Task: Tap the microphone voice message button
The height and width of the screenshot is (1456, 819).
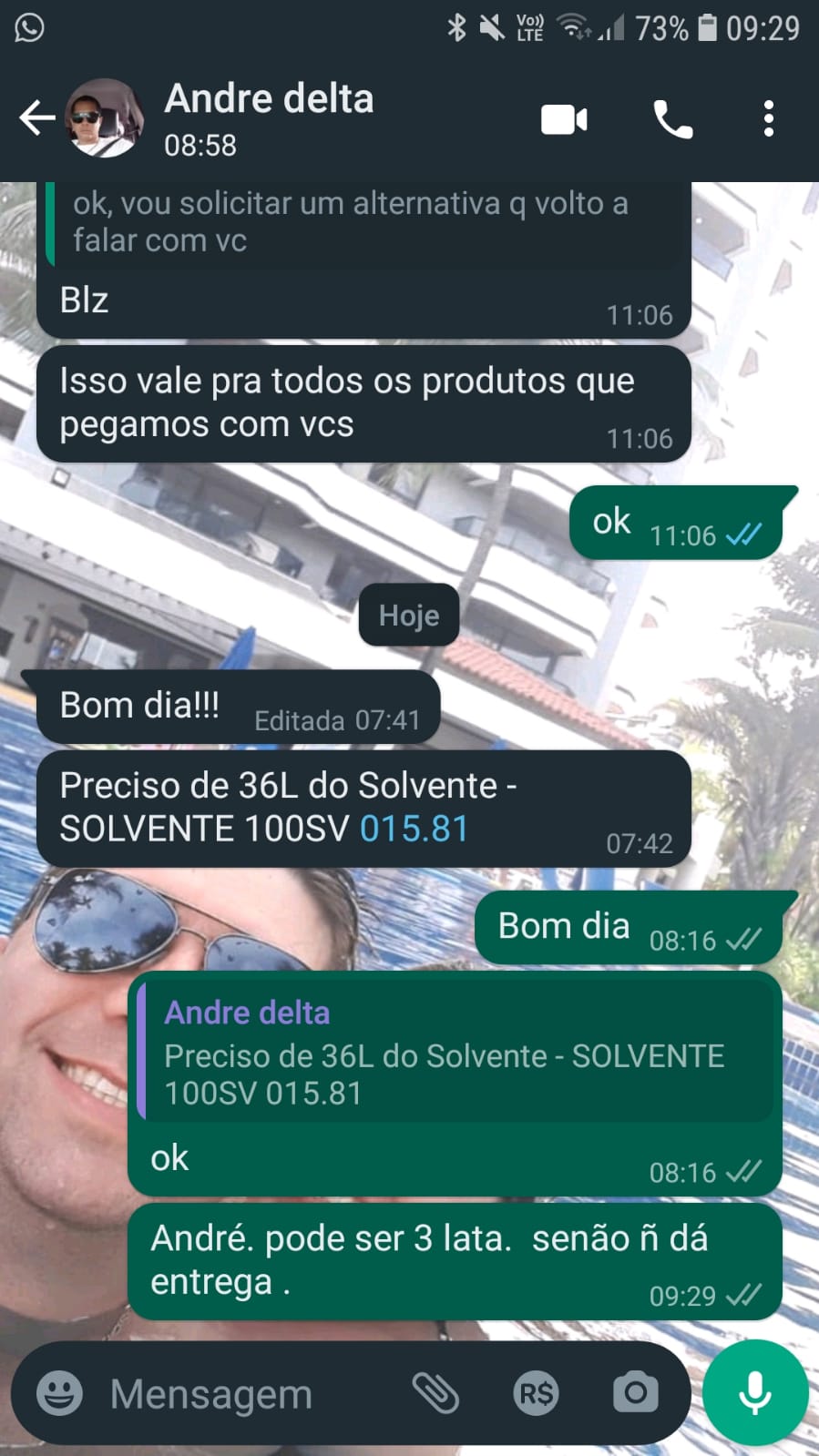Action: (754, 1393)
